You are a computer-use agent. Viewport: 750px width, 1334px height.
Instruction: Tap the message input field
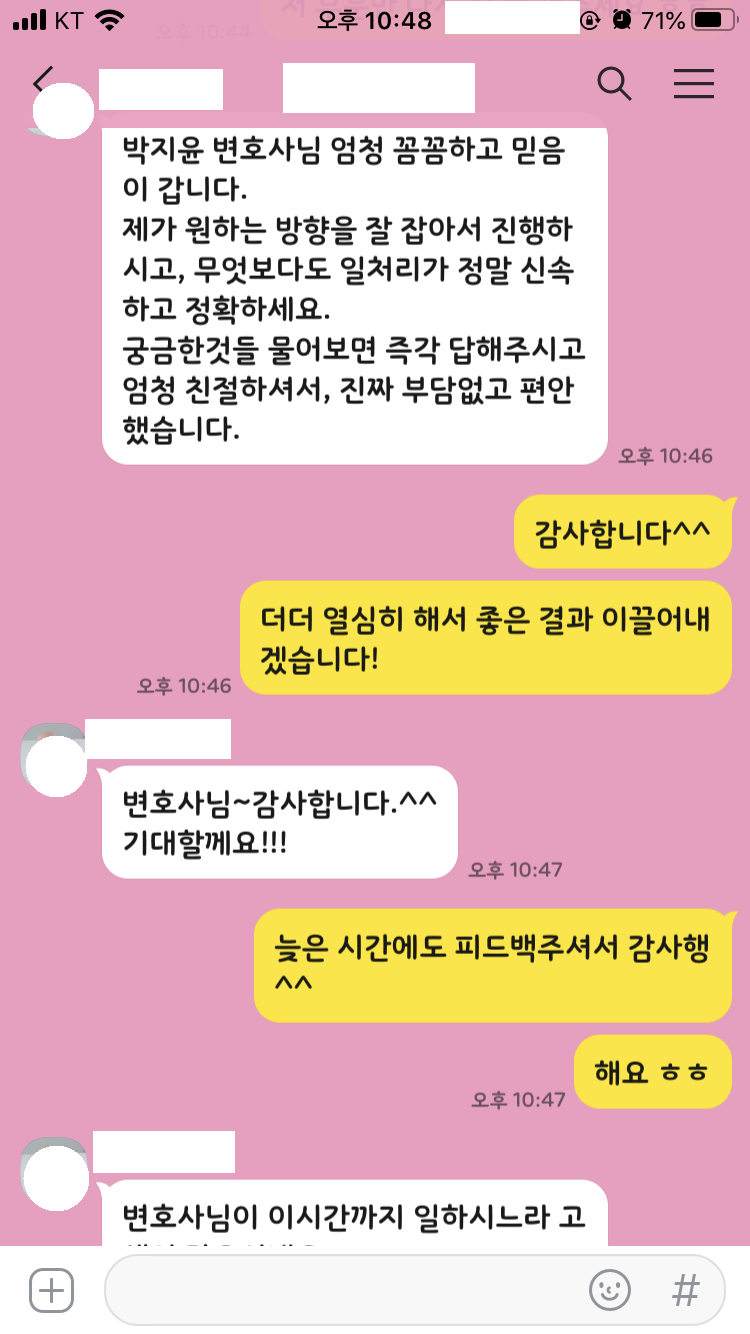[340, 1290]
